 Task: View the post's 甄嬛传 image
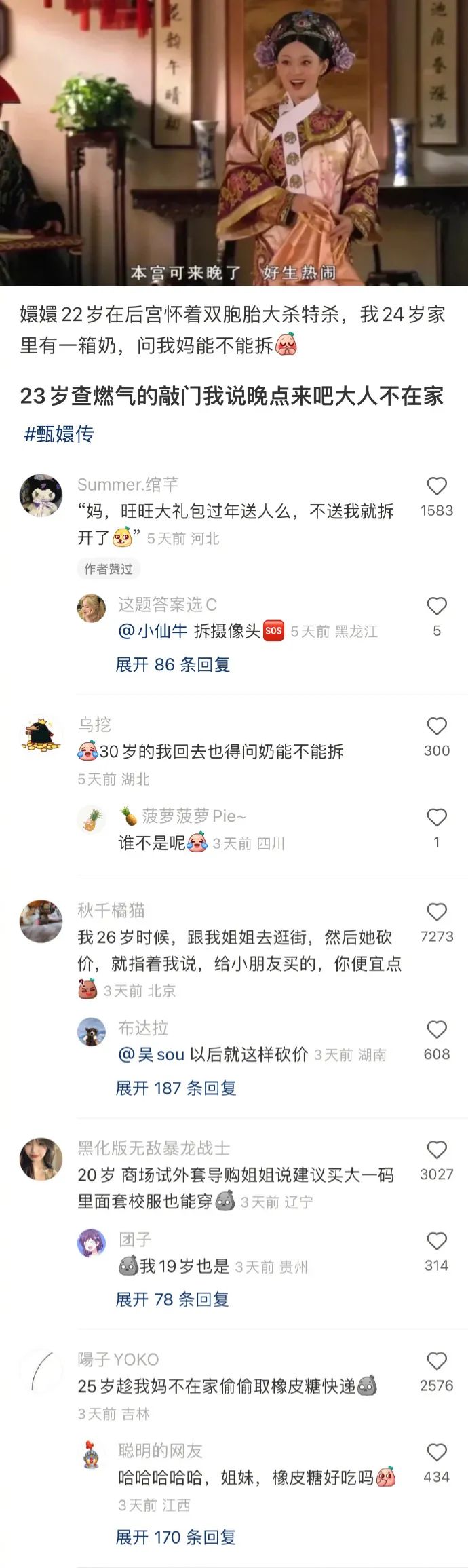[234, 142]
